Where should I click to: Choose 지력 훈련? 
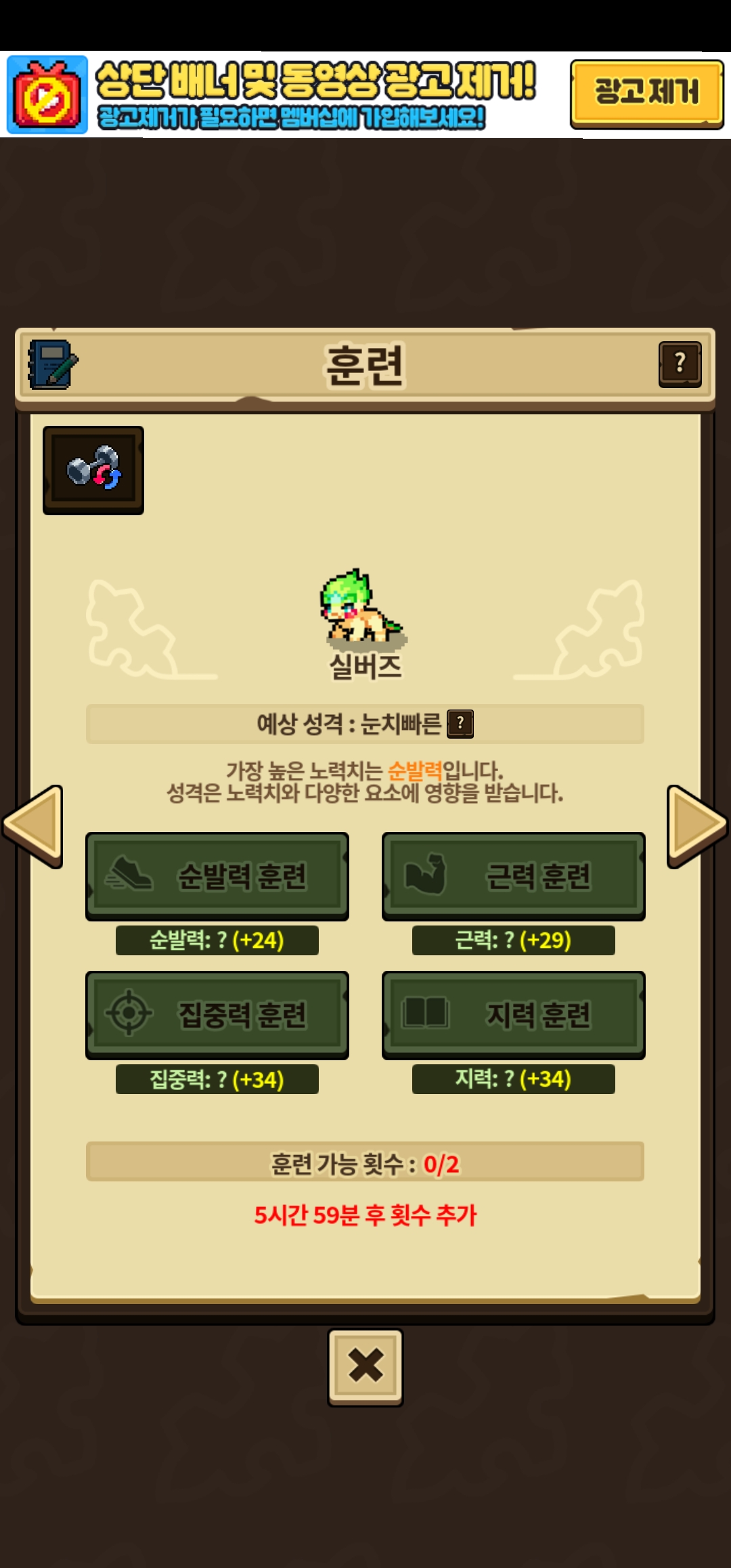pyautogui.click(x=513, y=1015)
